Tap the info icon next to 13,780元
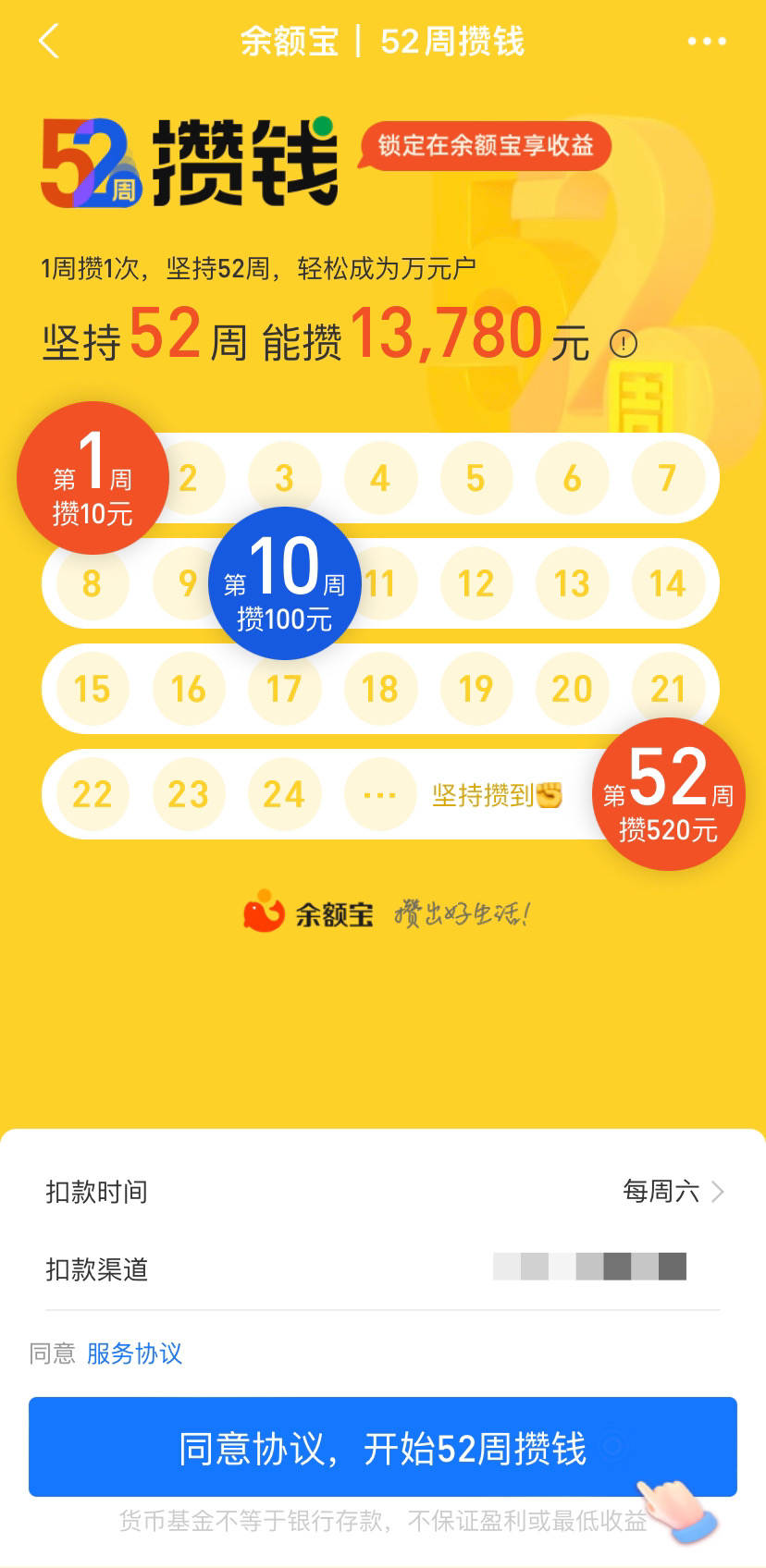This screenshot has height=1568, width=766. [x=624, y=344]
